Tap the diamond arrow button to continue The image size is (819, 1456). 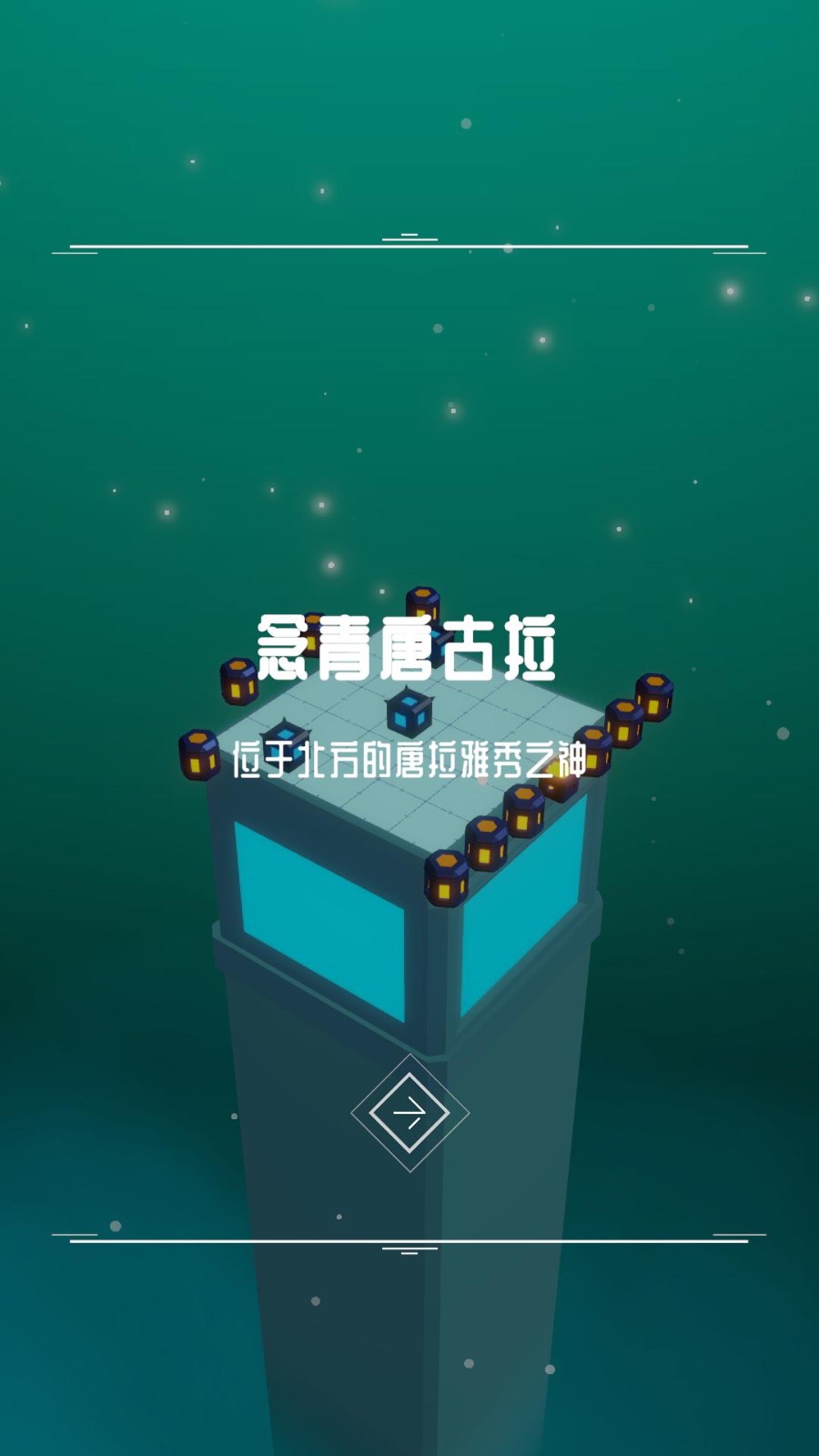(409, 1112)
